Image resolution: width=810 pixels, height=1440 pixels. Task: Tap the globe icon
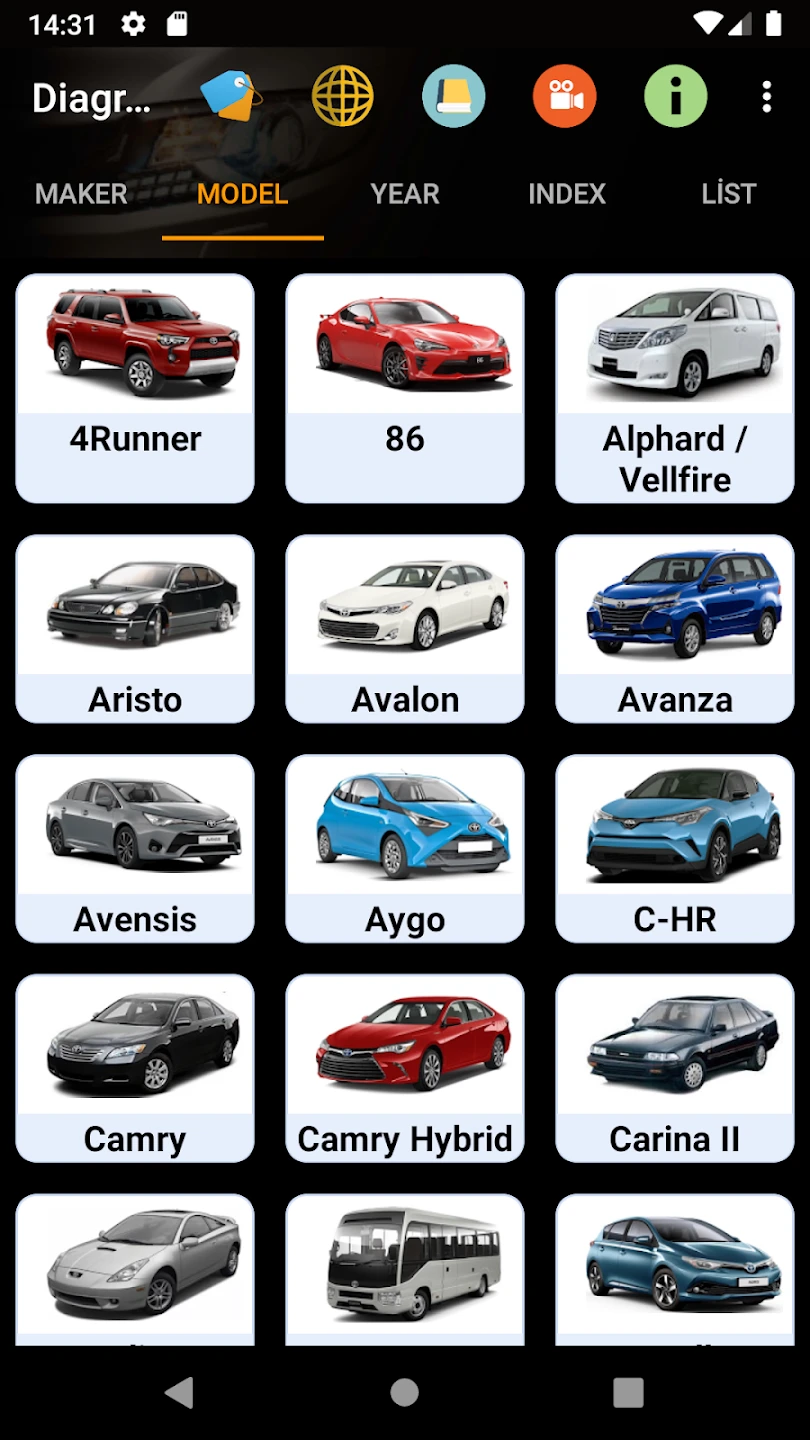(343, 97)
